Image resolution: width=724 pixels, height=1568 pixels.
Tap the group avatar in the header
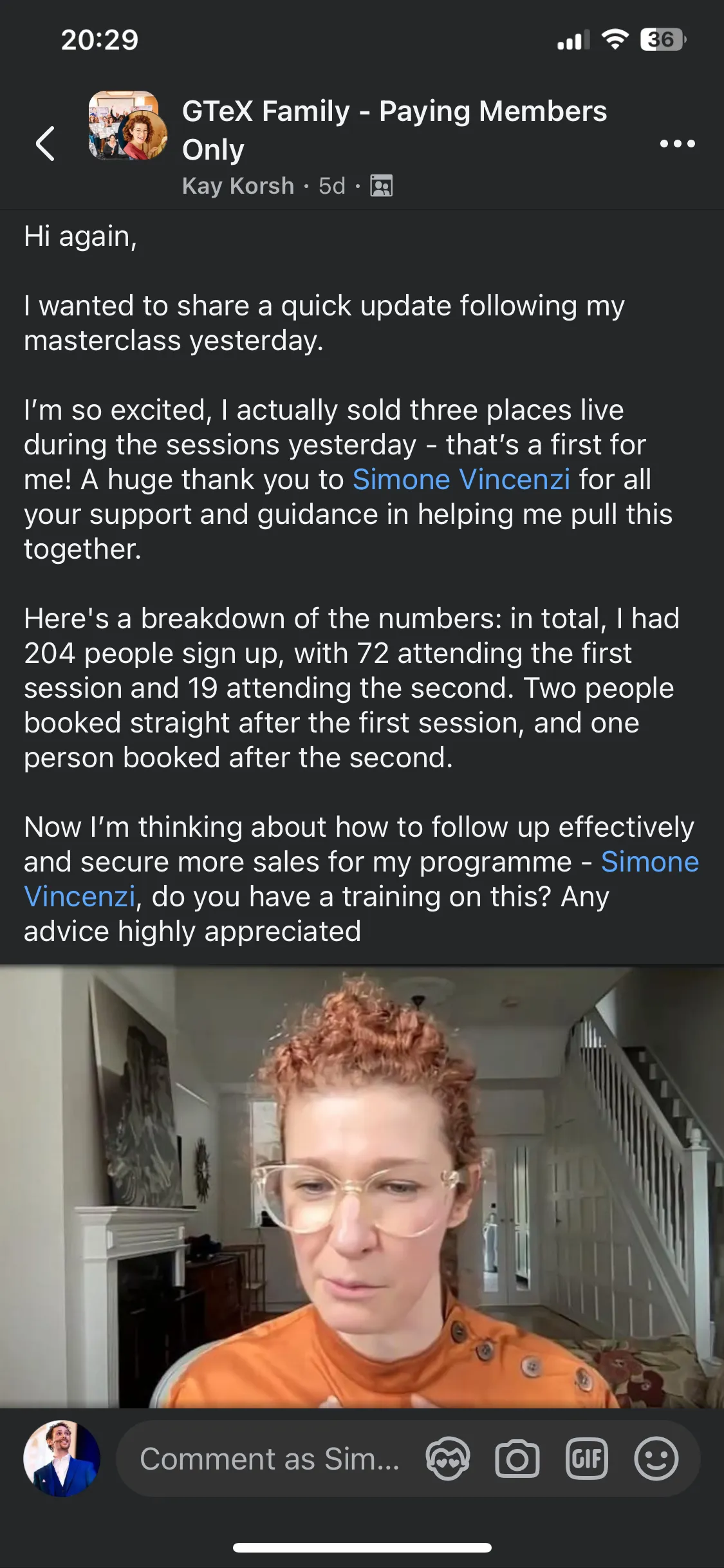tap(128, 126)
